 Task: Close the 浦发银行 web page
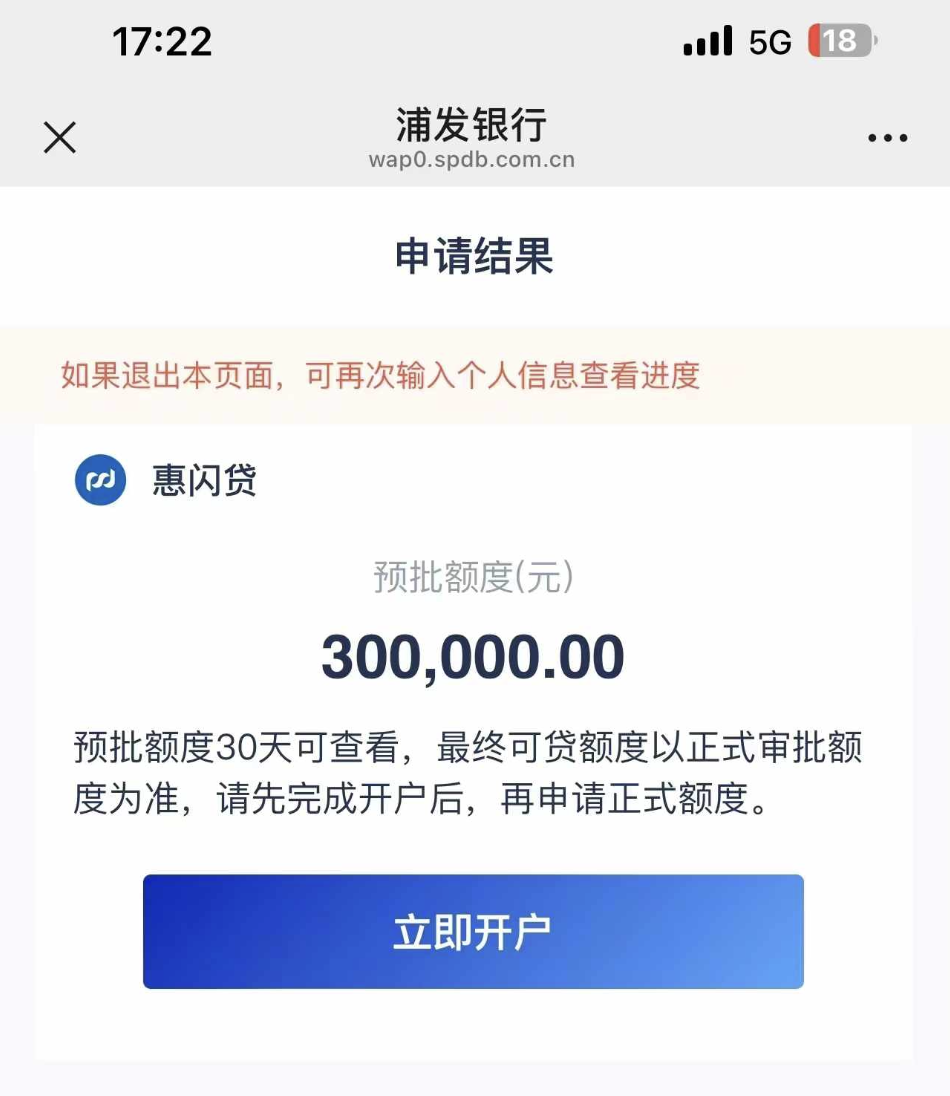click(x=60, y=138)
